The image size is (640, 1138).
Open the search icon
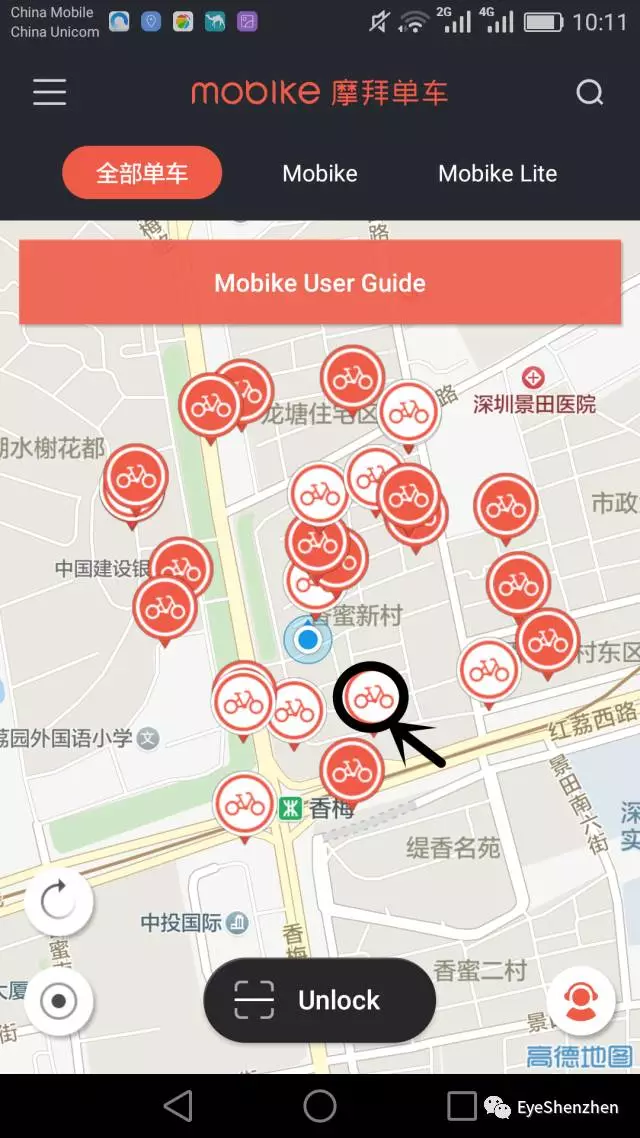coord(590,93)
